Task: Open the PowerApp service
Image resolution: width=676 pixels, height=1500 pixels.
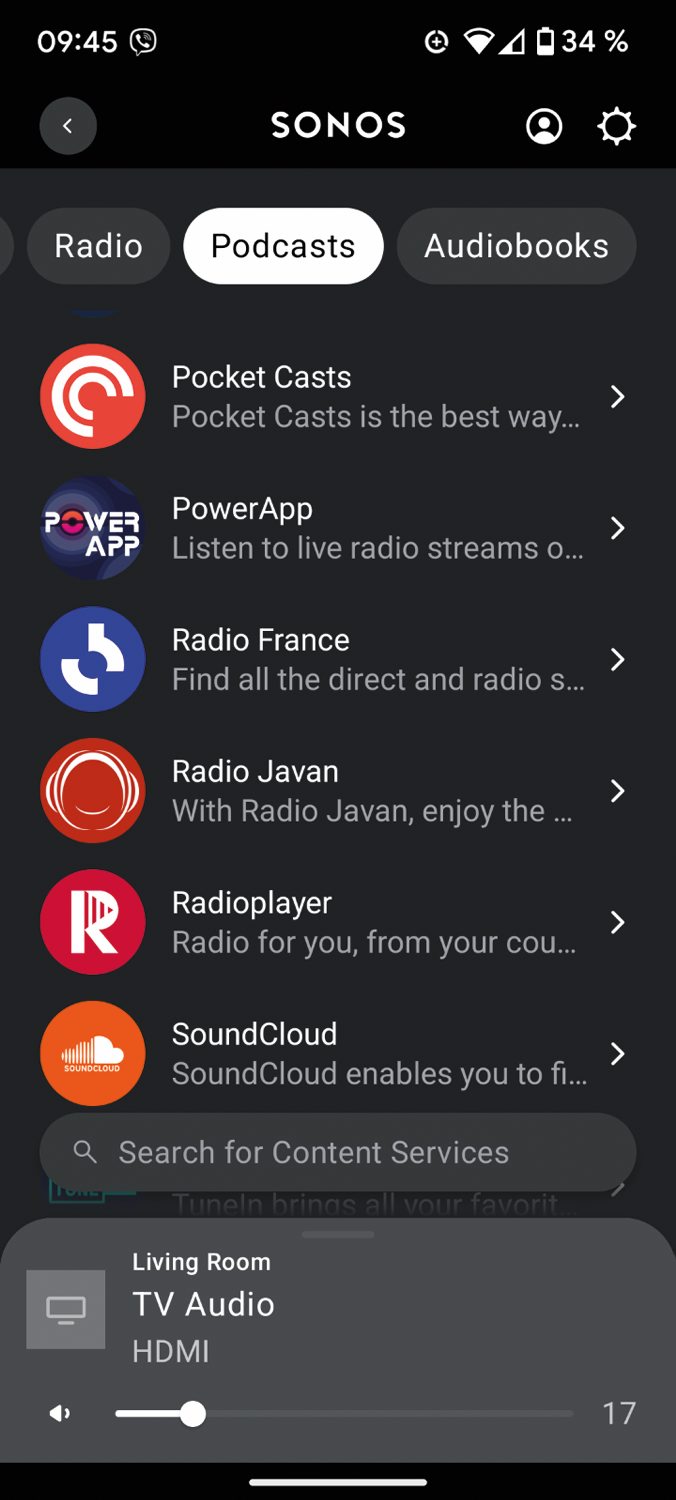Action: [338, 528]
